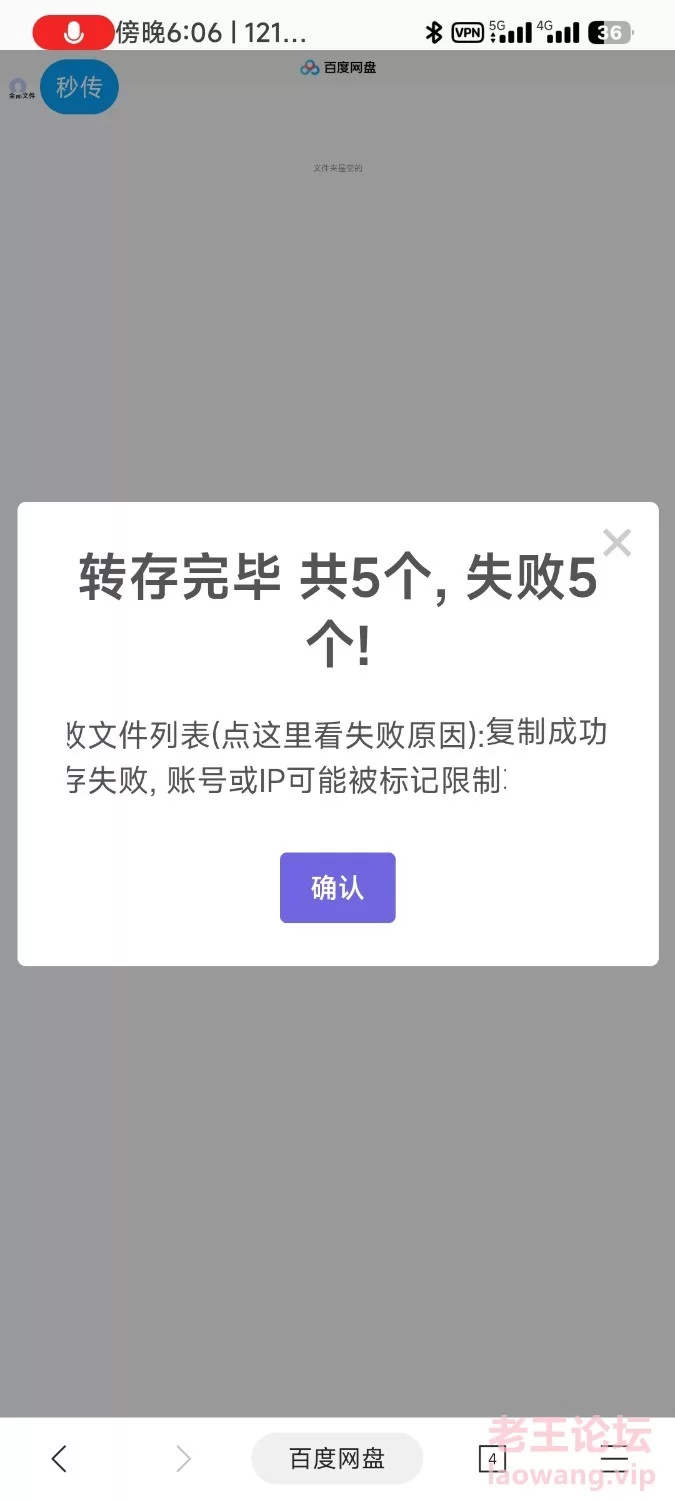Viewport: 675px width, 1500px height.
Task: Dismiss the transfer result dialog with X
Action: click(x=617, y=543)
